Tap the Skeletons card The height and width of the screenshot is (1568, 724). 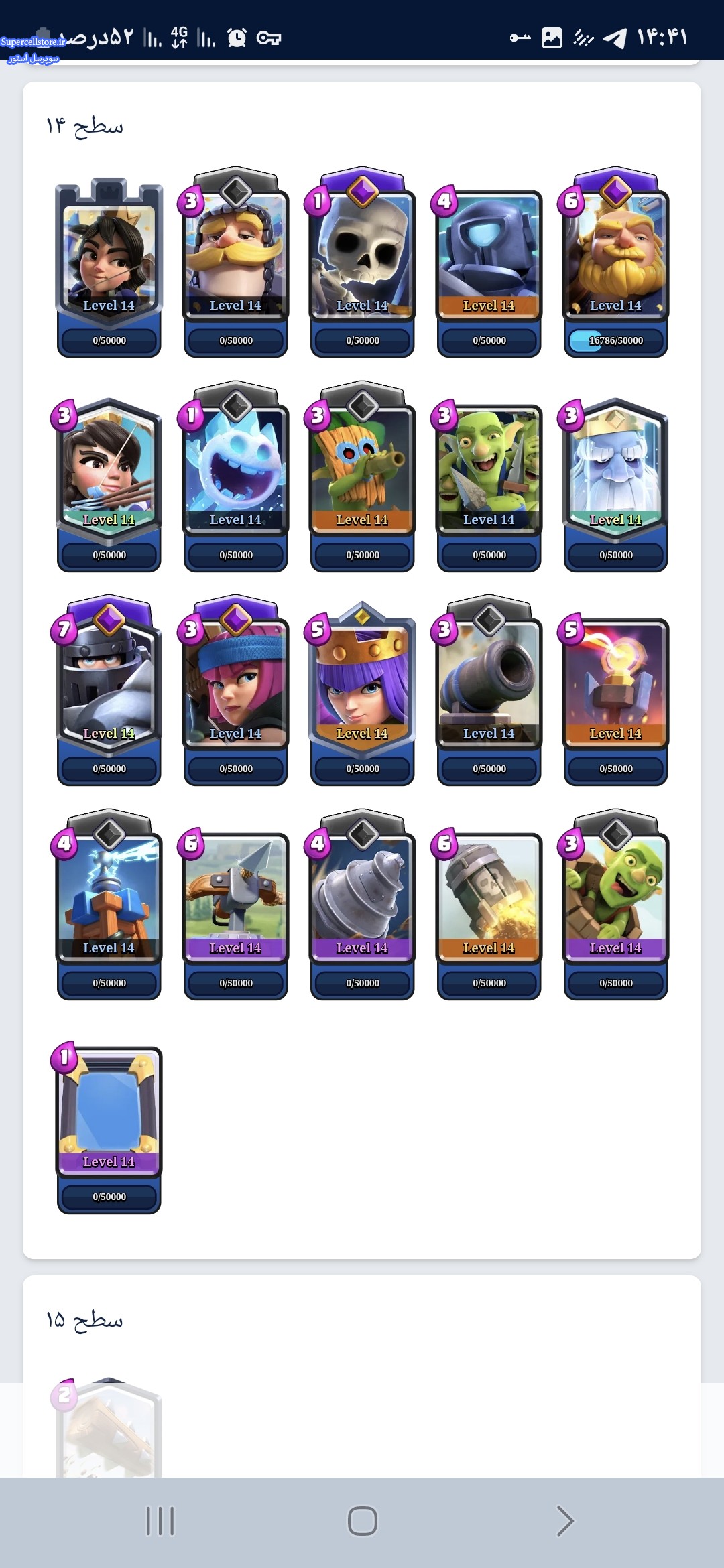(362, 262)
